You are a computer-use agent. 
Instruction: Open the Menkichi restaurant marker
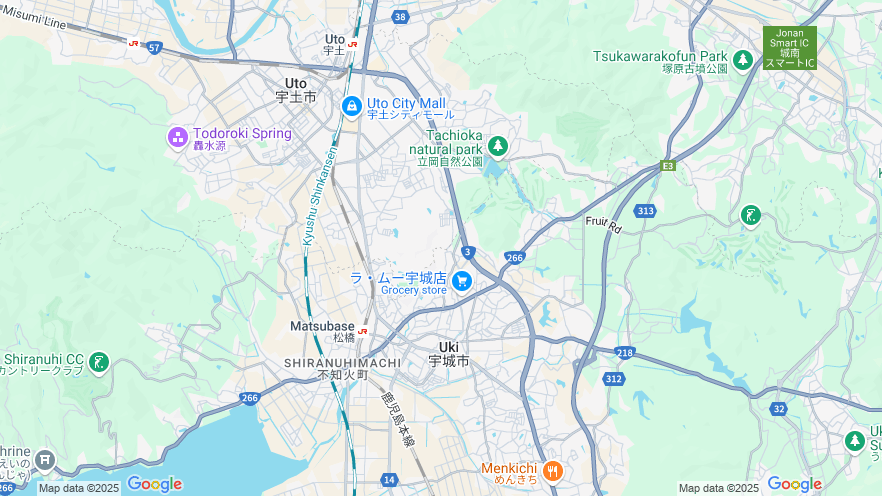(x=553, y=470)
